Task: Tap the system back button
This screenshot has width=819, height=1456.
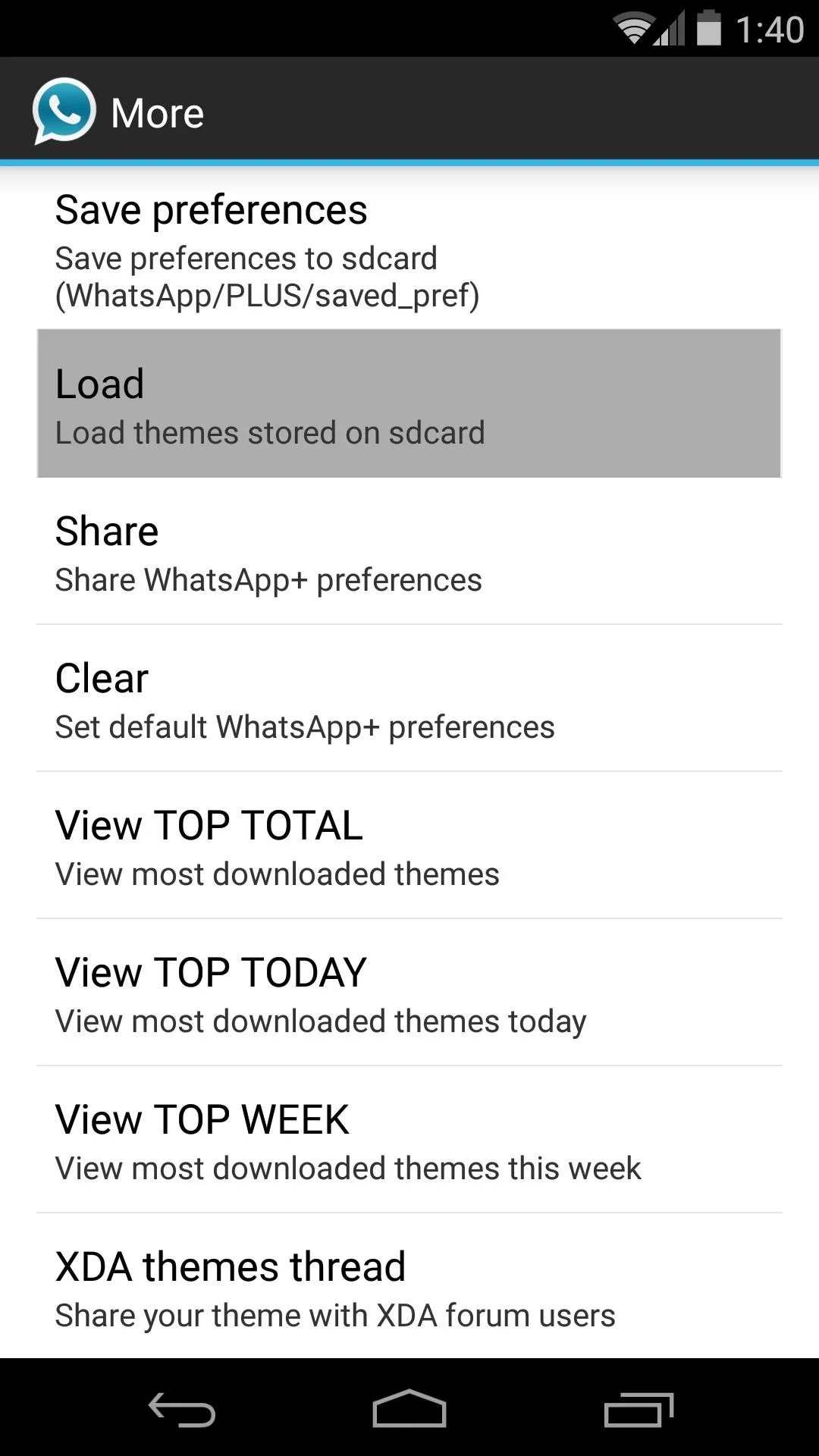Action: coord(182,1409)
